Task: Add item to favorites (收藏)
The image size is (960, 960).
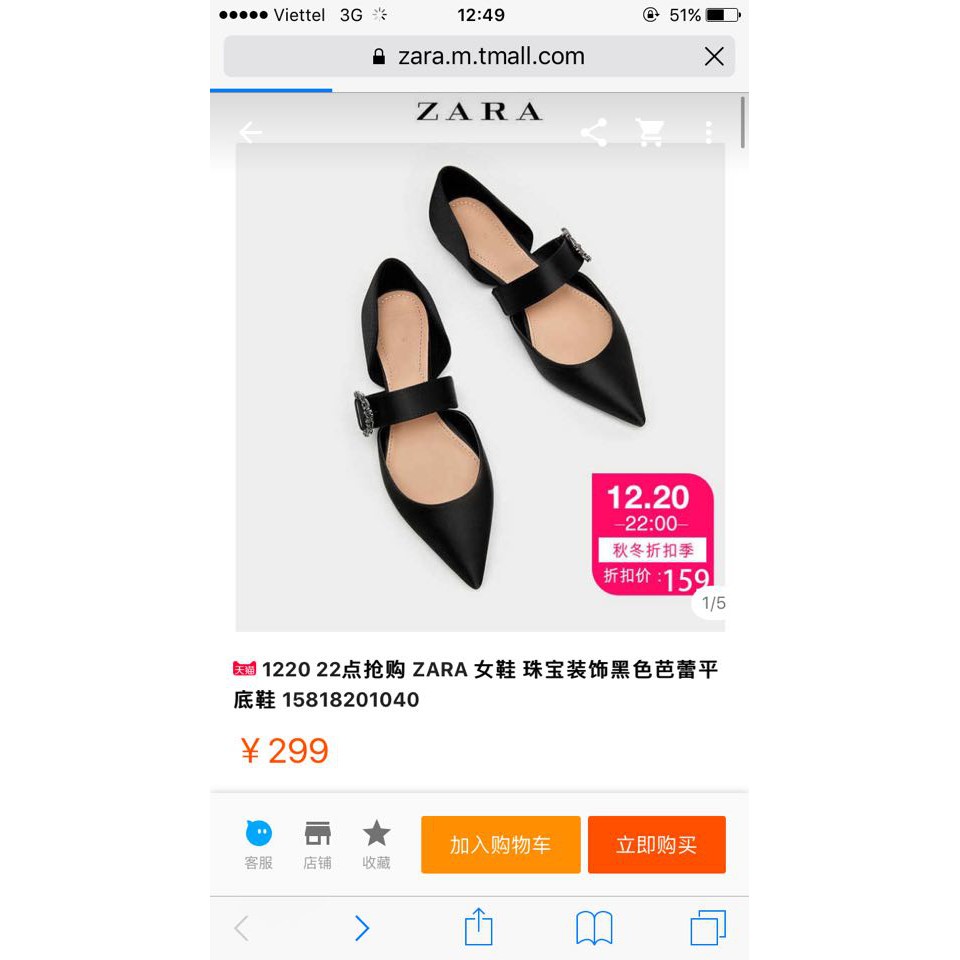Action: tap(376, 844)
